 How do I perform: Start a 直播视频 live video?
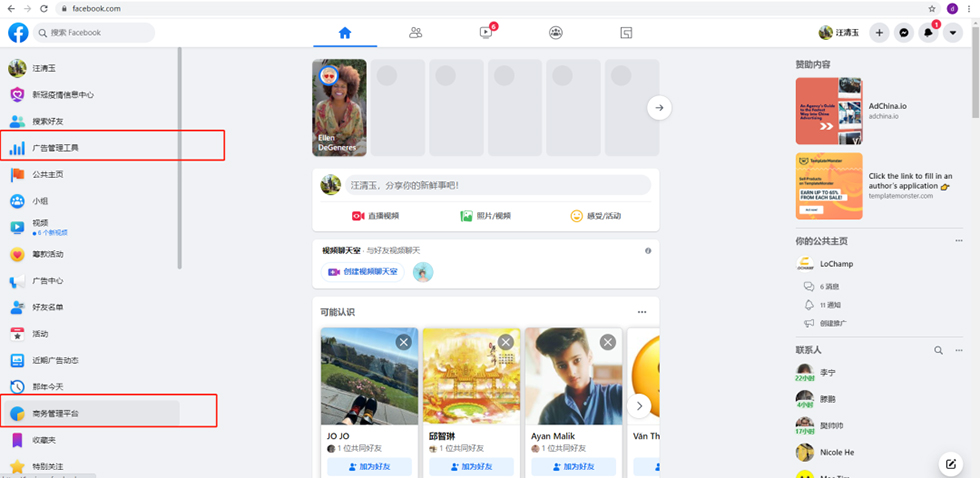coord(375,215)
